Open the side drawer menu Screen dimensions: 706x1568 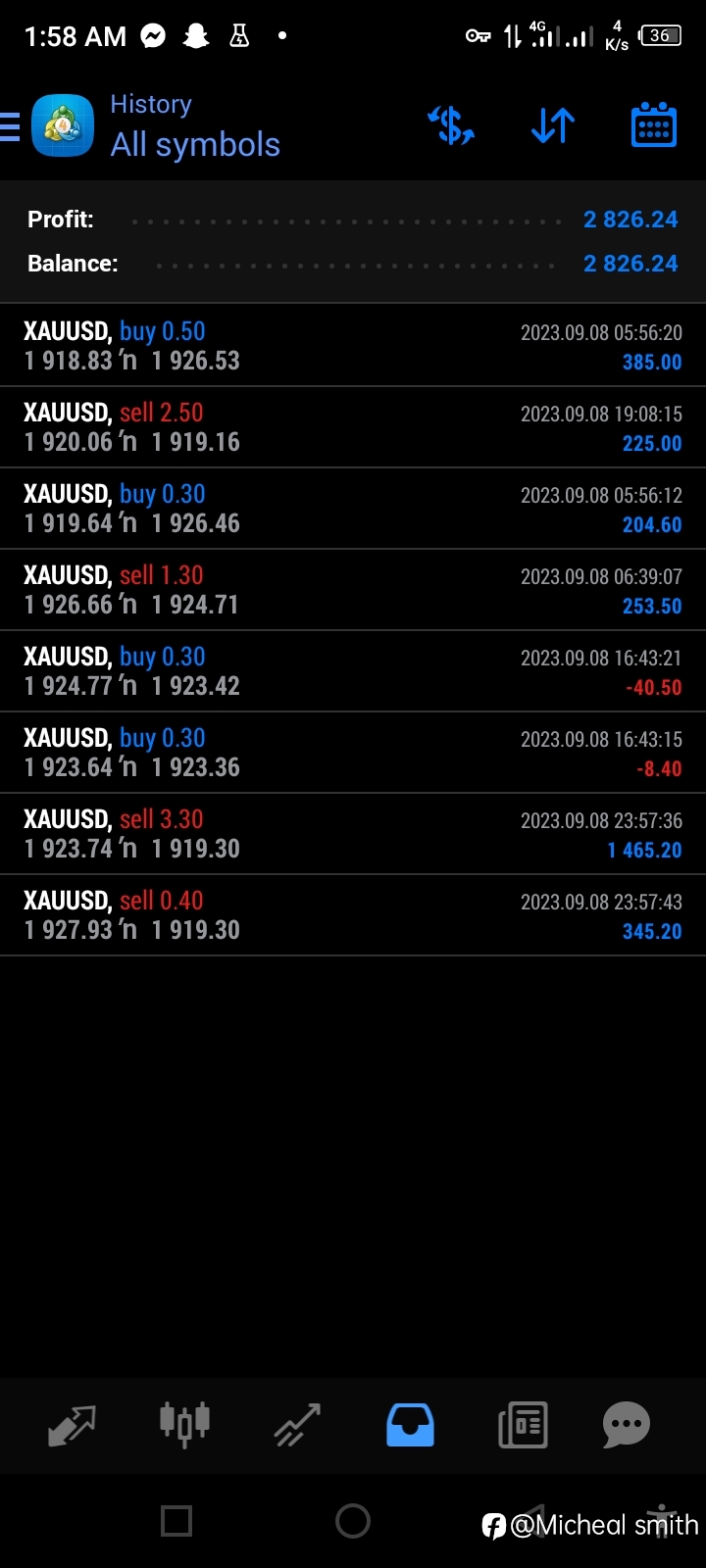click(x=10, y=126)
